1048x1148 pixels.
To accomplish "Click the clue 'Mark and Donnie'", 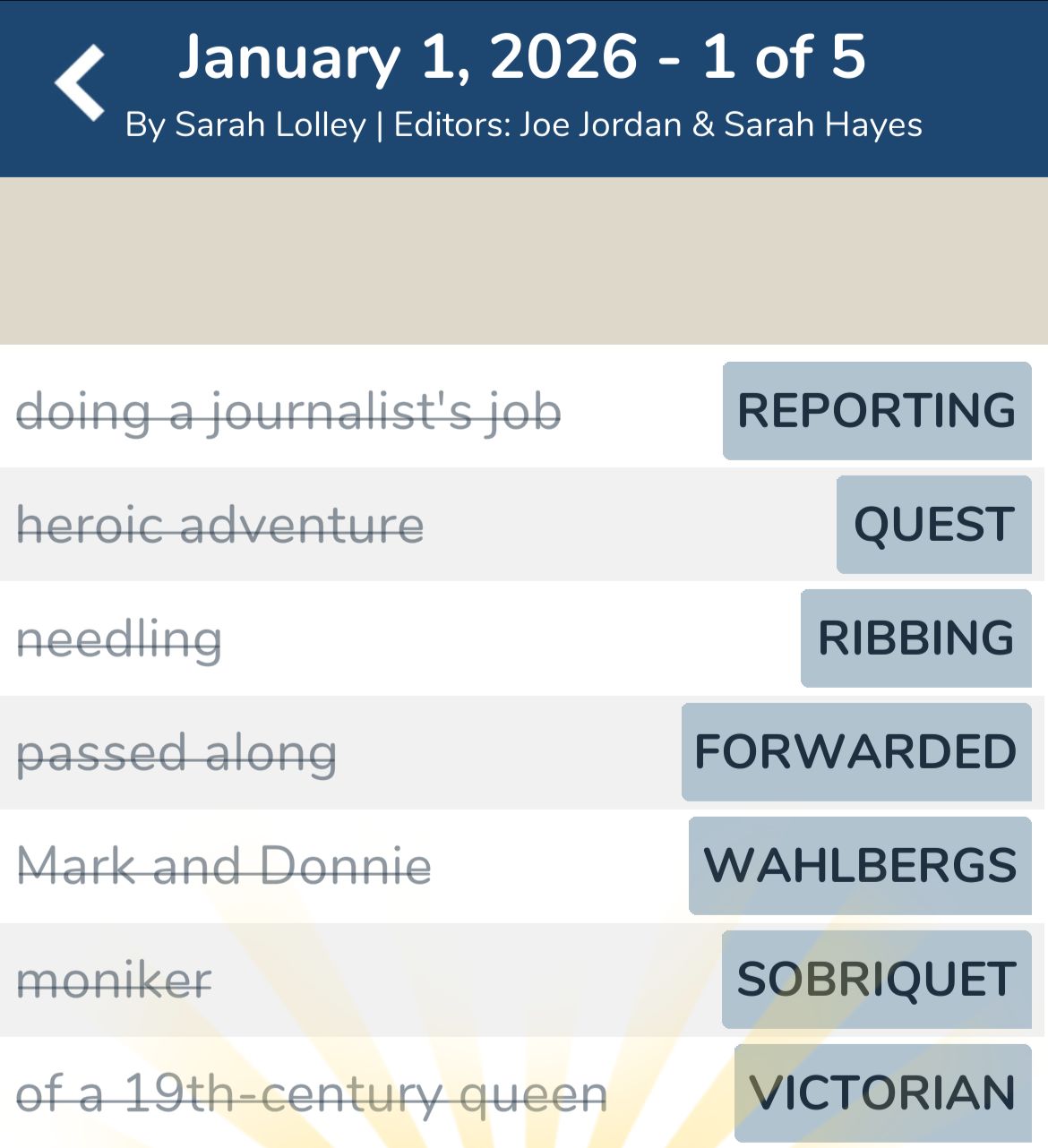I will point(225,865).
